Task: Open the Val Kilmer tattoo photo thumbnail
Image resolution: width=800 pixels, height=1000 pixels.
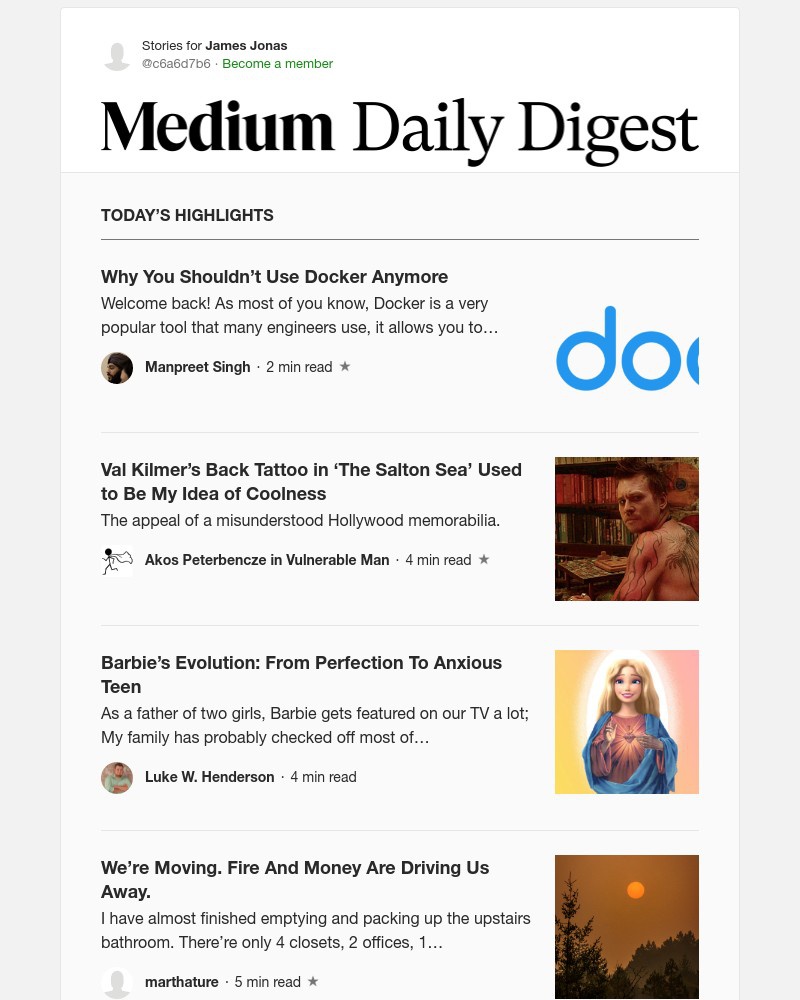Action: coord(626,529)
